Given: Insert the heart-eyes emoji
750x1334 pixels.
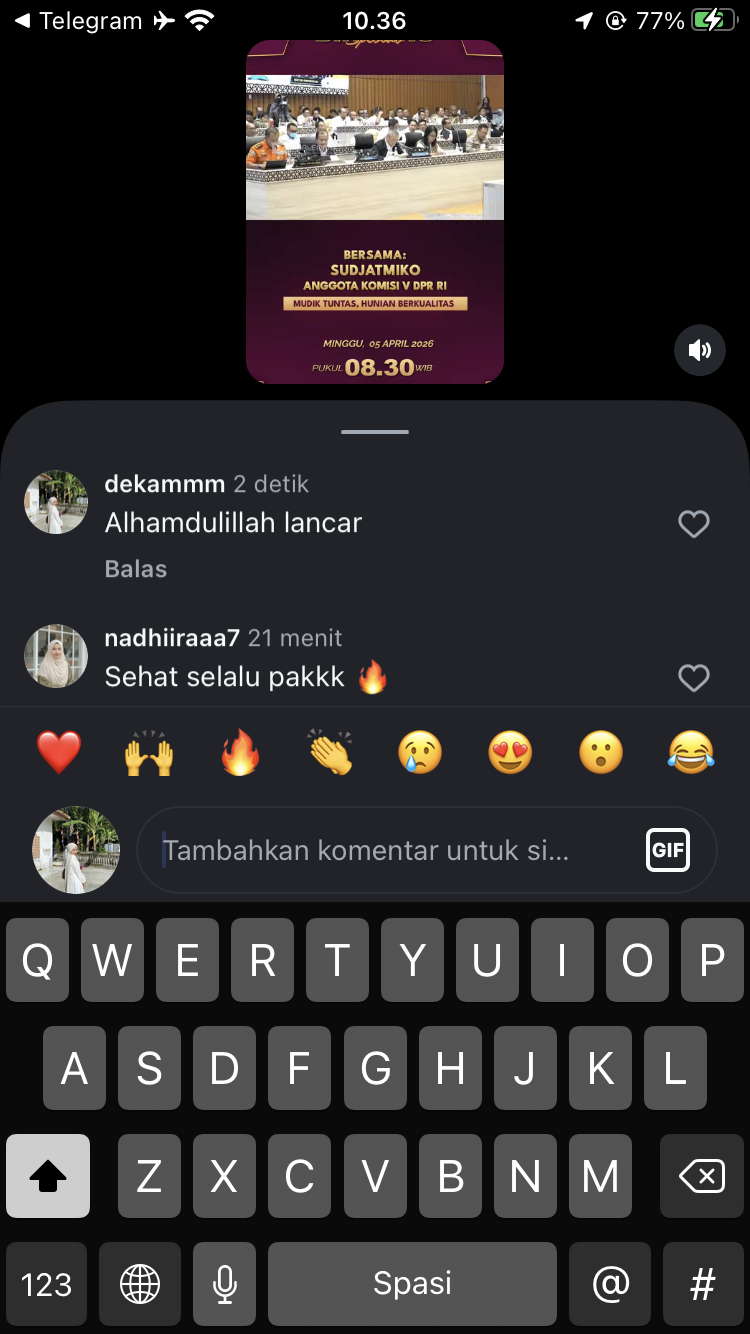Looking at the screenshot, I should click(x=510, y=752).
